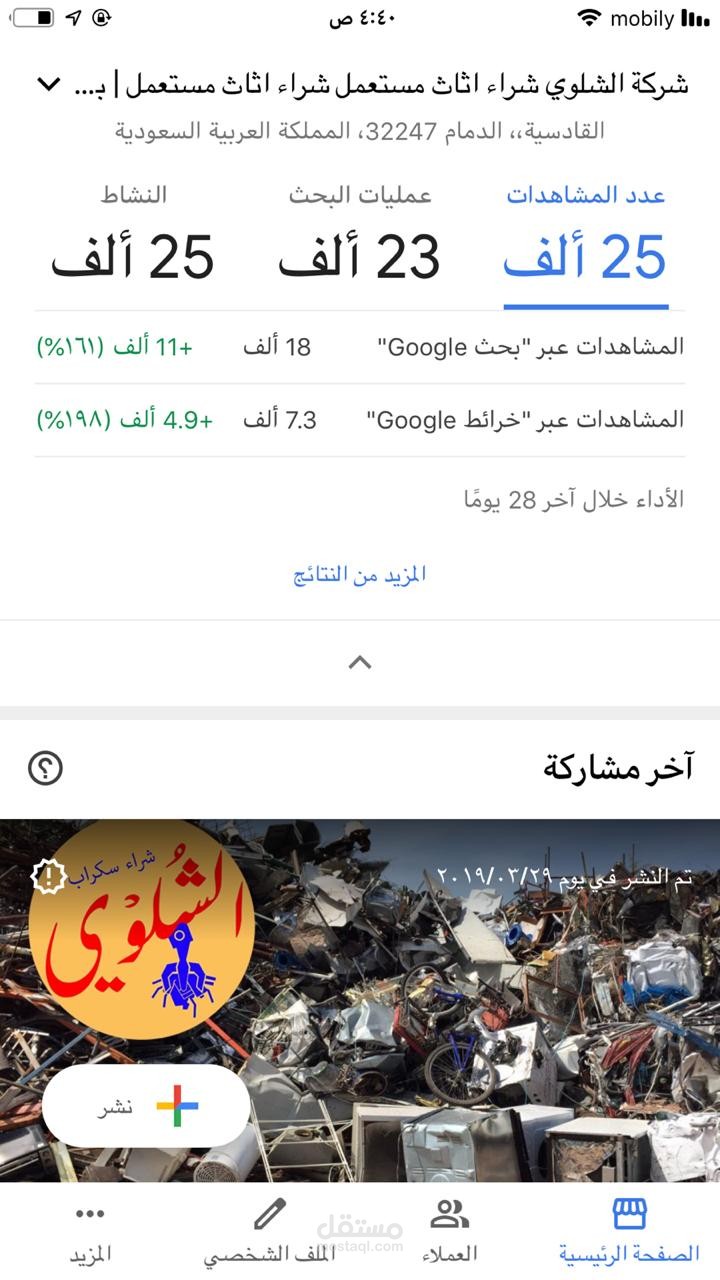Open the العملاء tab
This screenshot has height=1280, width=720.
[x=449, y=1231]
